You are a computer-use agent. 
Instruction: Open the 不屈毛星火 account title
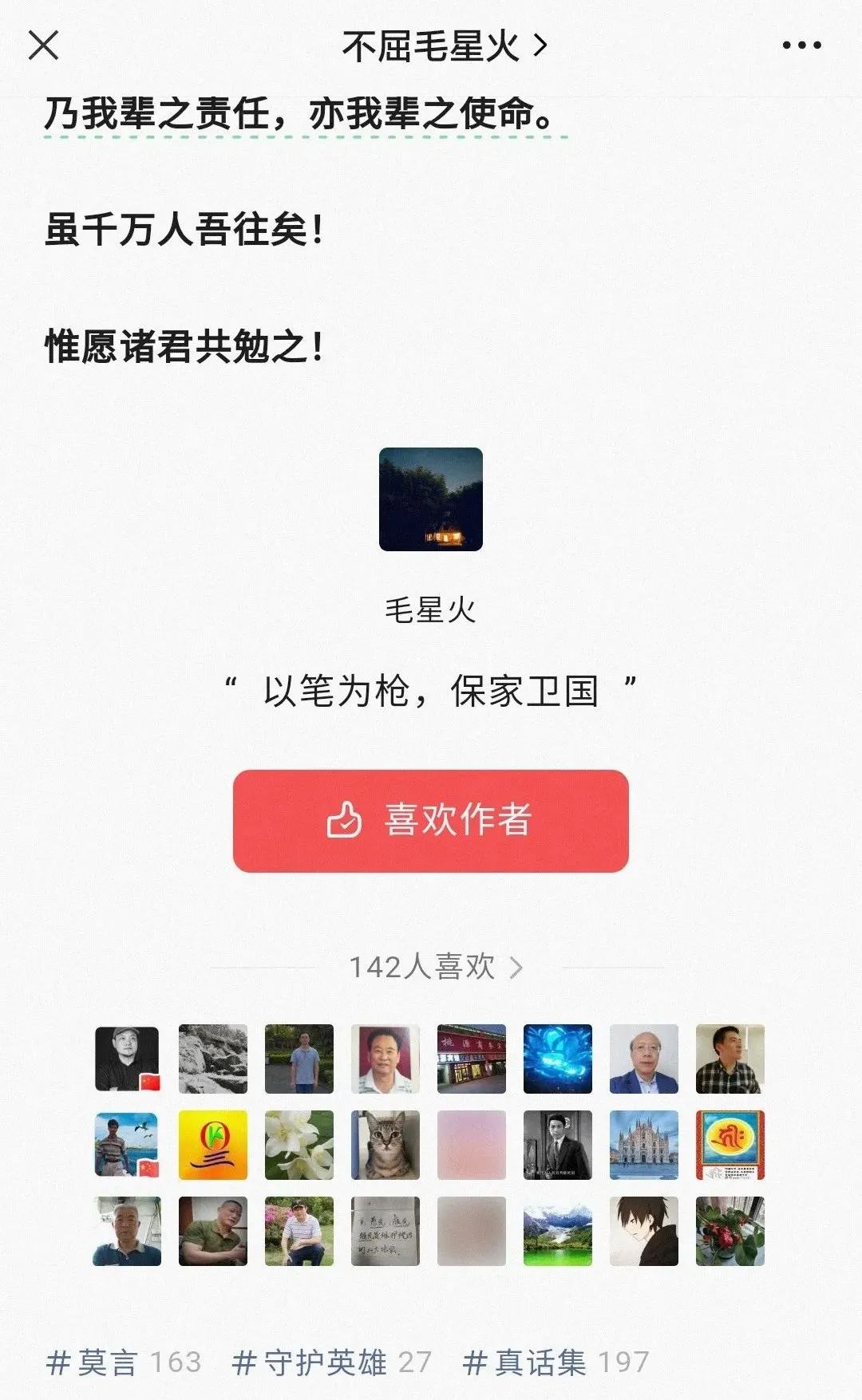pos(444,46)
